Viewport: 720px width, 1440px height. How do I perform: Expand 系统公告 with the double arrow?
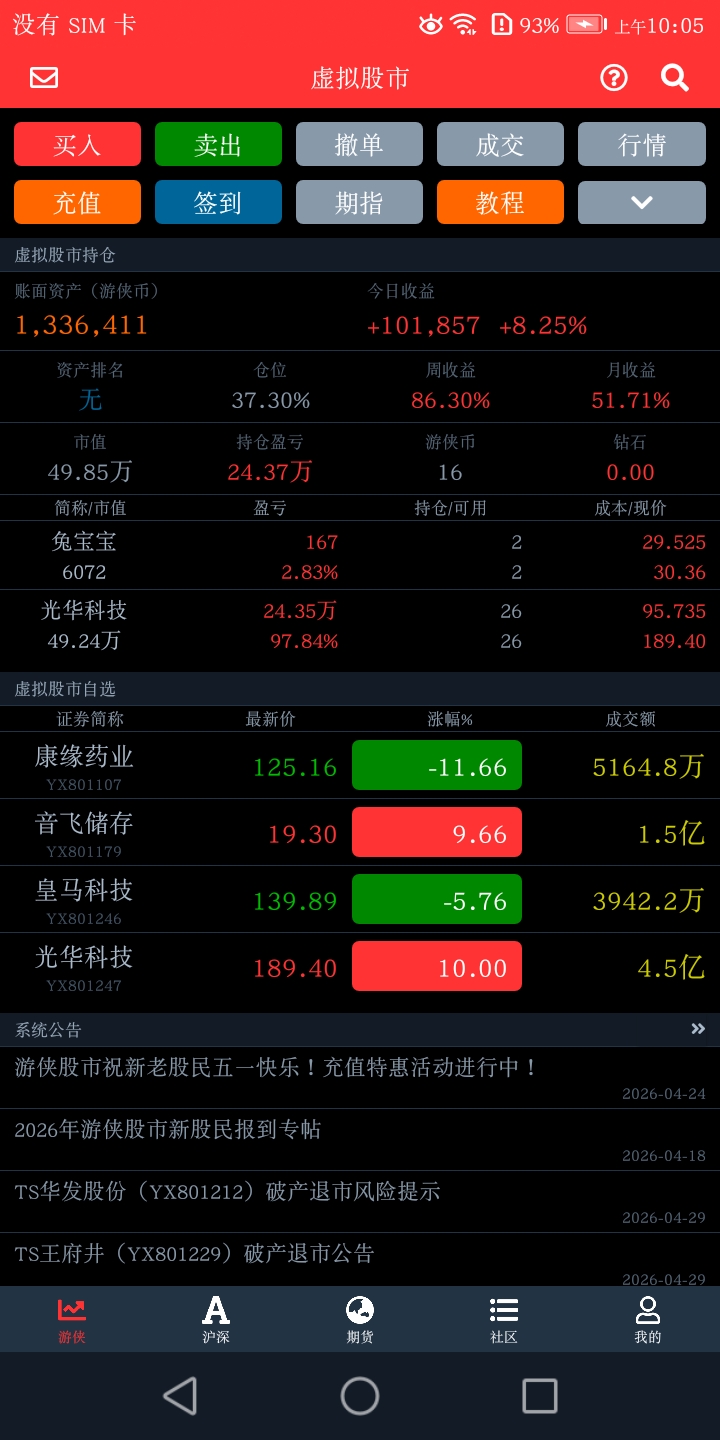click(x=698, y=1029)
